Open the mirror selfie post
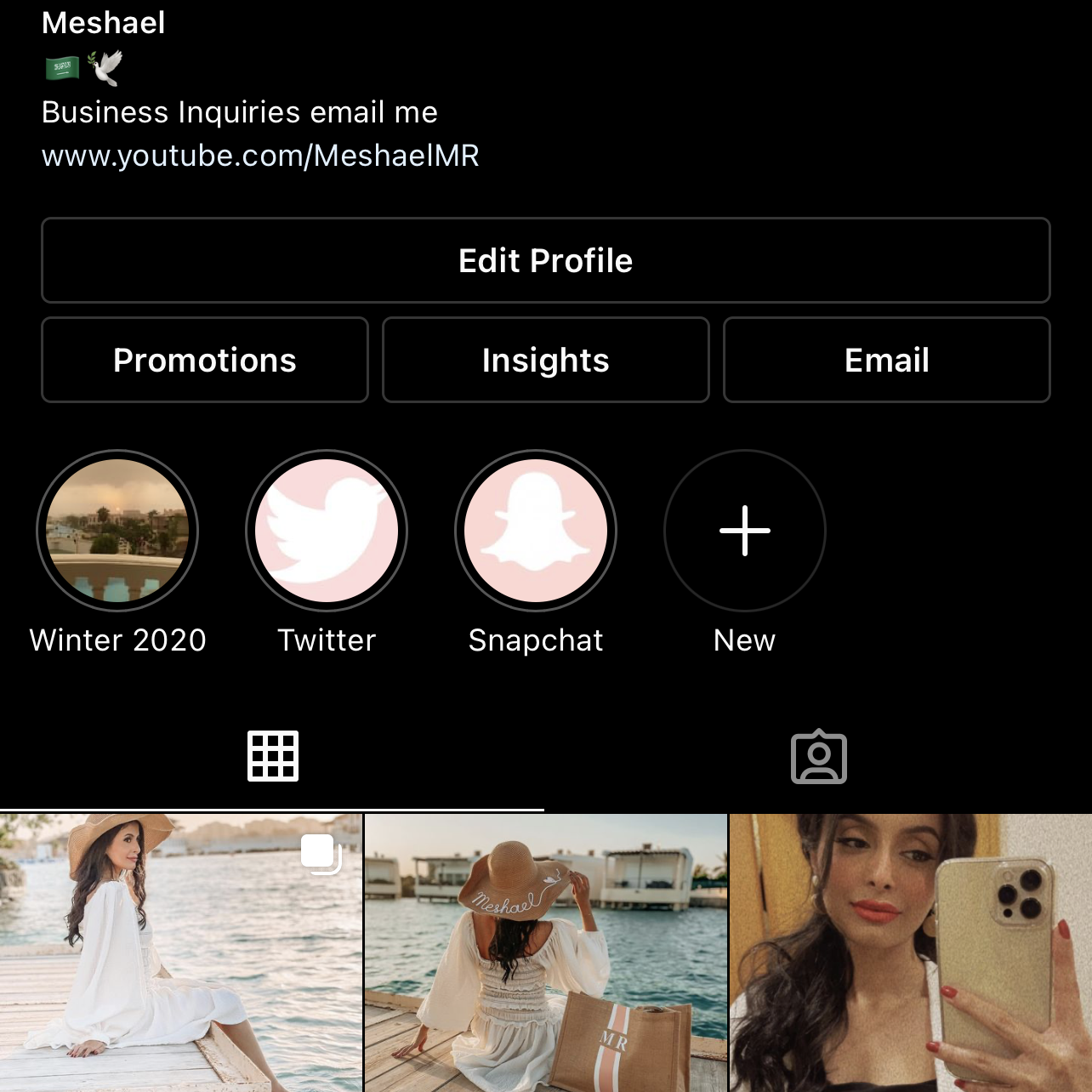1092x1092 pixels. pos(910,953)
